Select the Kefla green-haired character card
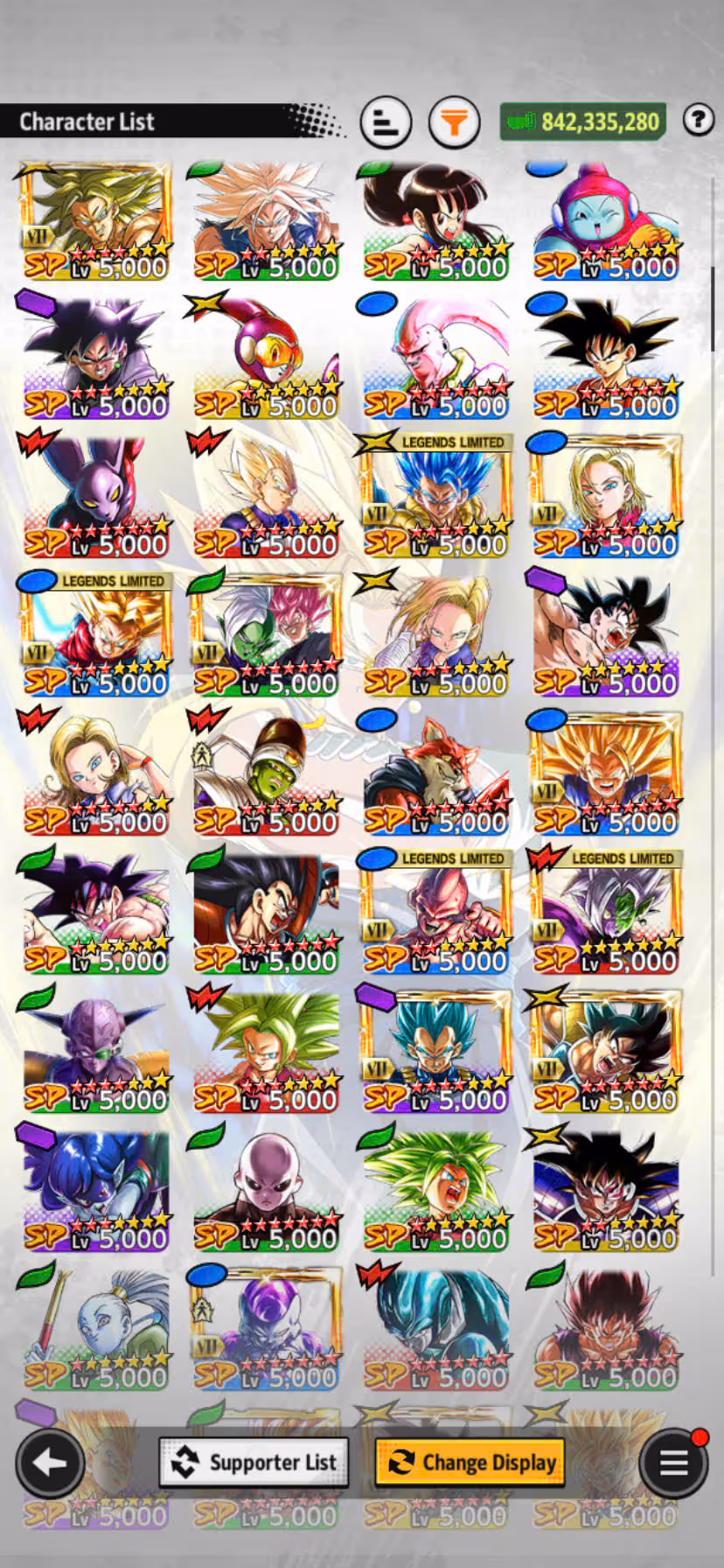Image resolution: width=724 pixels, height=1568 pixels. (266, 1052)
